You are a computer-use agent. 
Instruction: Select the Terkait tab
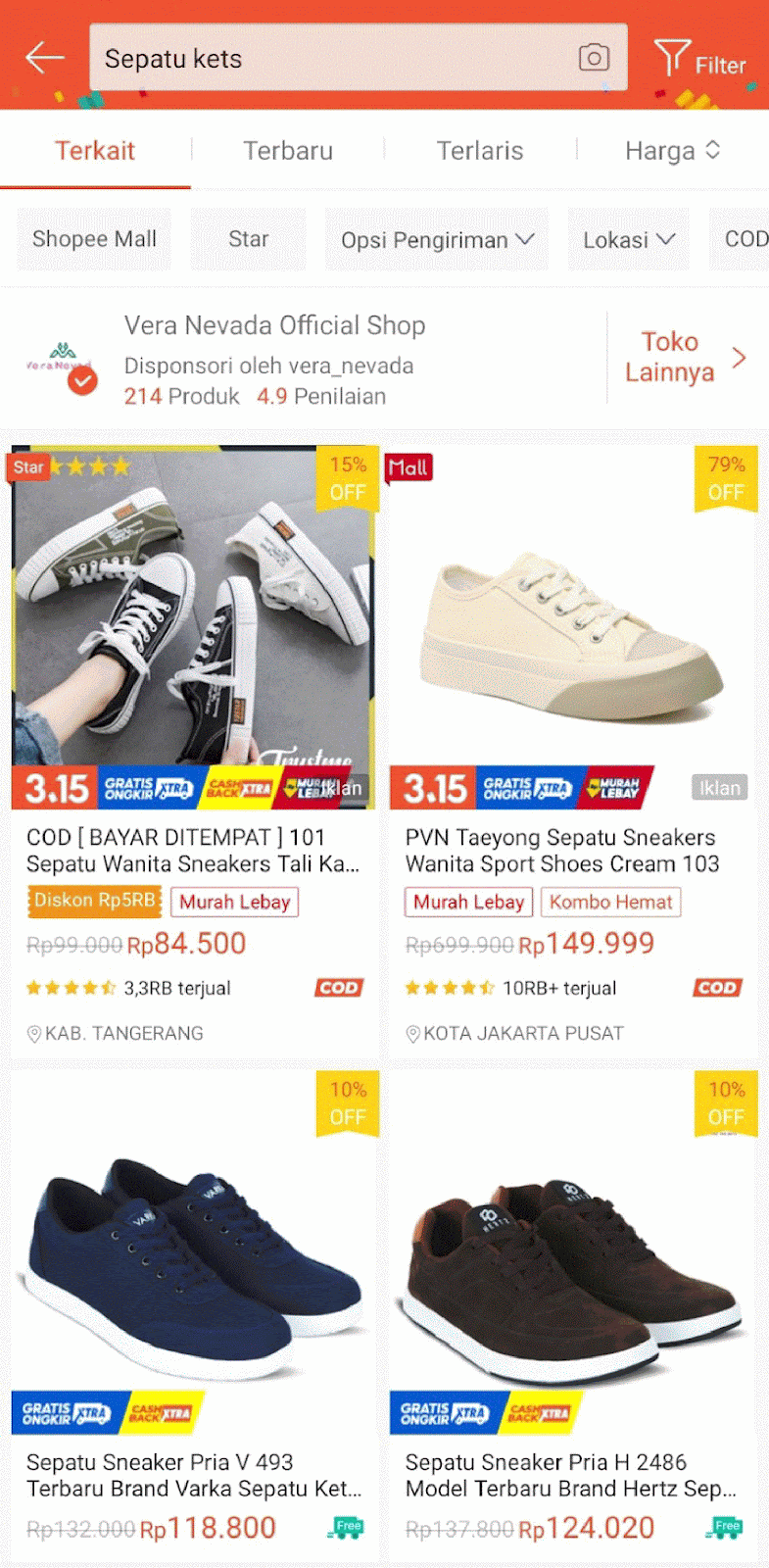[x=95, y=151]
